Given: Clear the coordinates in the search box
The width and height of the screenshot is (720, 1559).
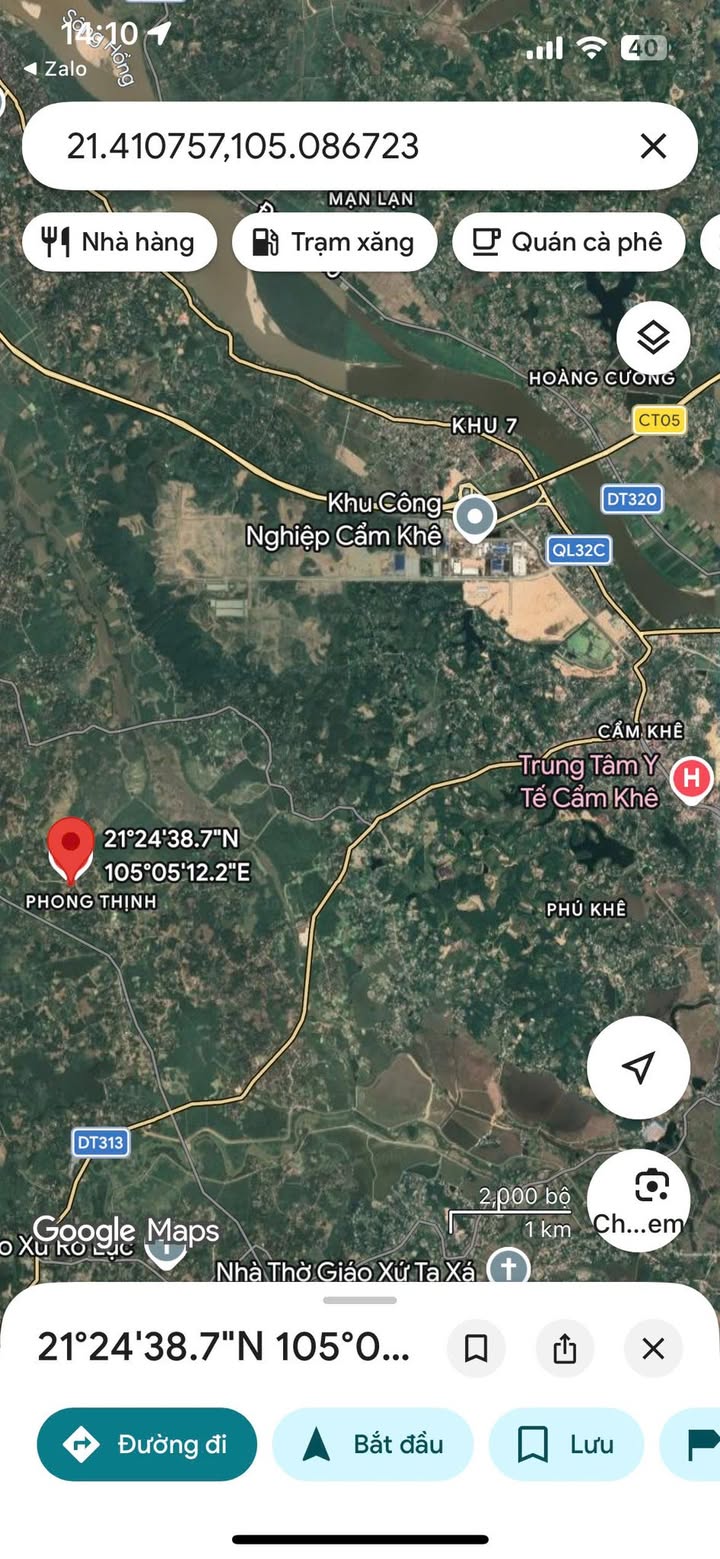Looking at the screenshot, I should click(653, 147).
